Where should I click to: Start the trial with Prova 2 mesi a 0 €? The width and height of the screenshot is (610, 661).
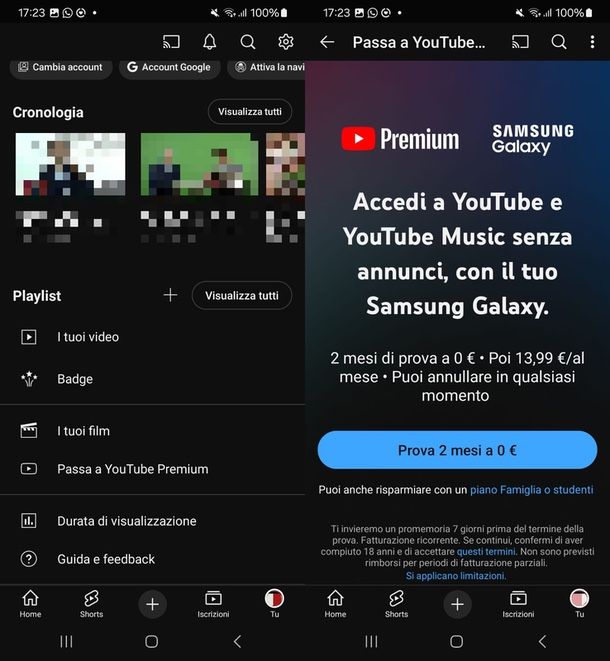[x=457, y=450]
